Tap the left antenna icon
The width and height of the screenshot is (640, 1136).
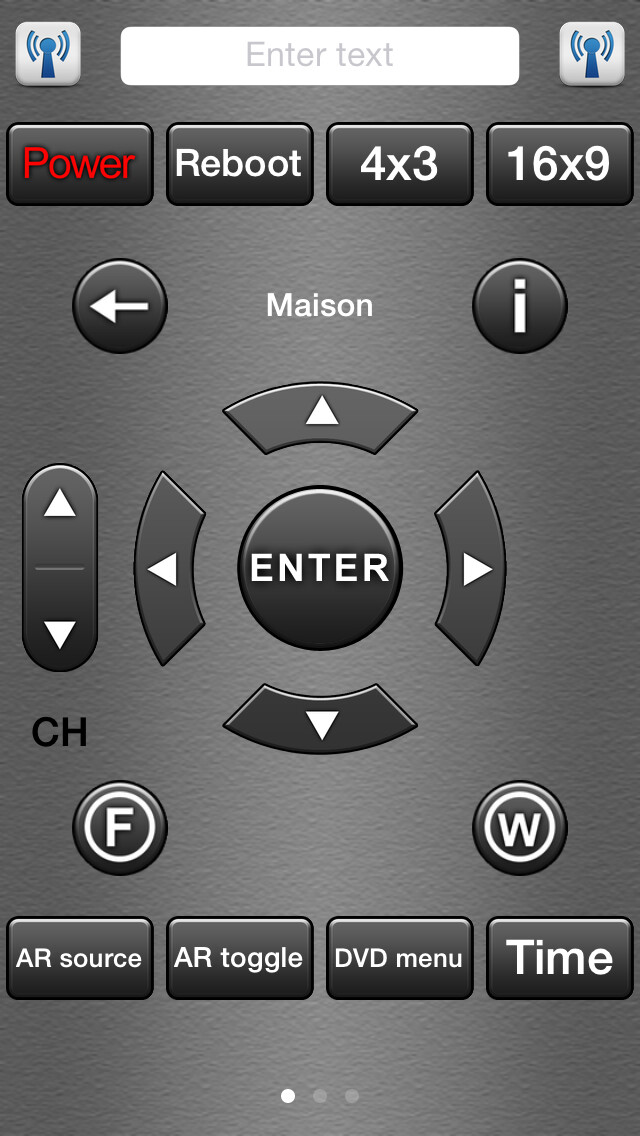(48, 54)
